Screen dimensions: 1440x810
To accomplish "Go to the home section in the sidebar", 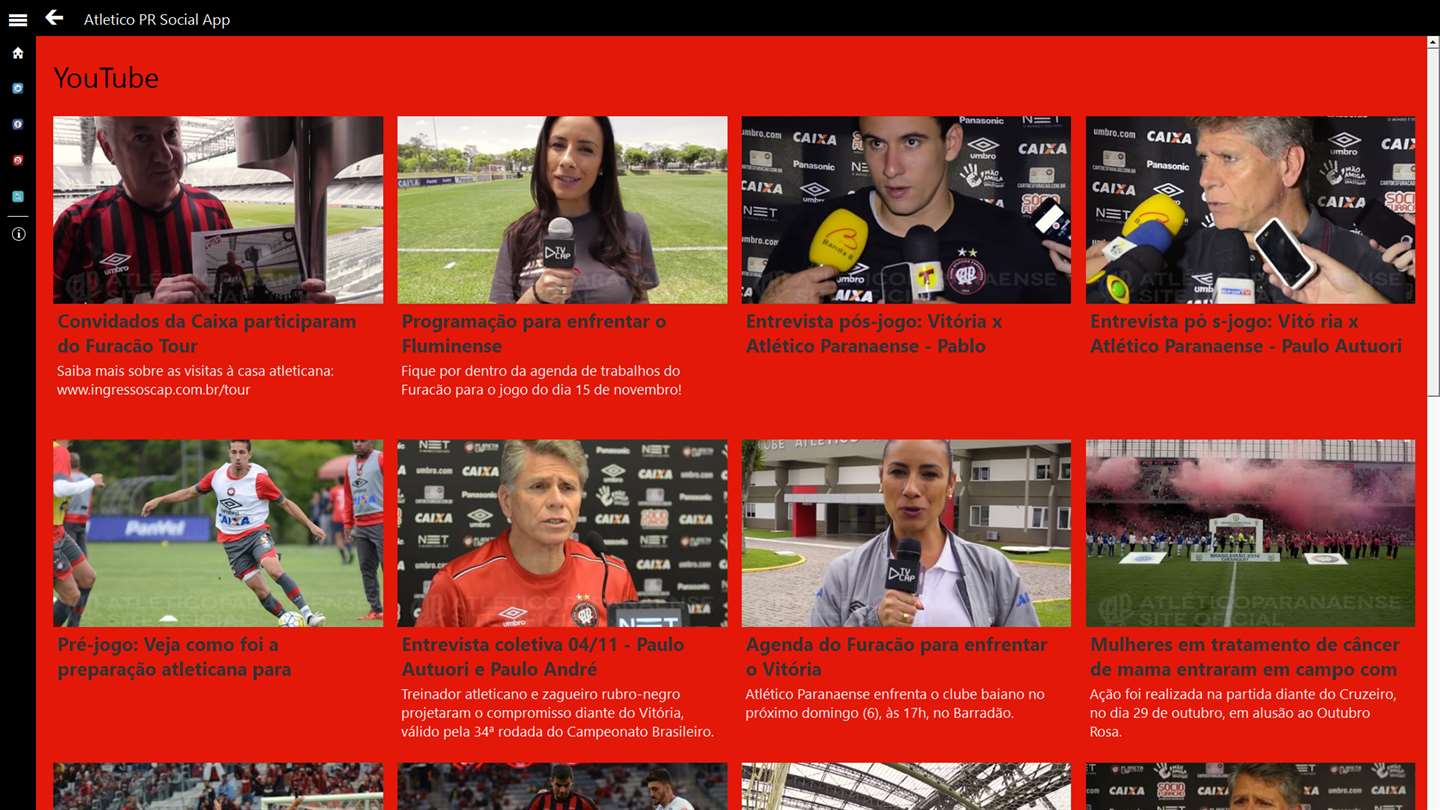I will [18, 53].
